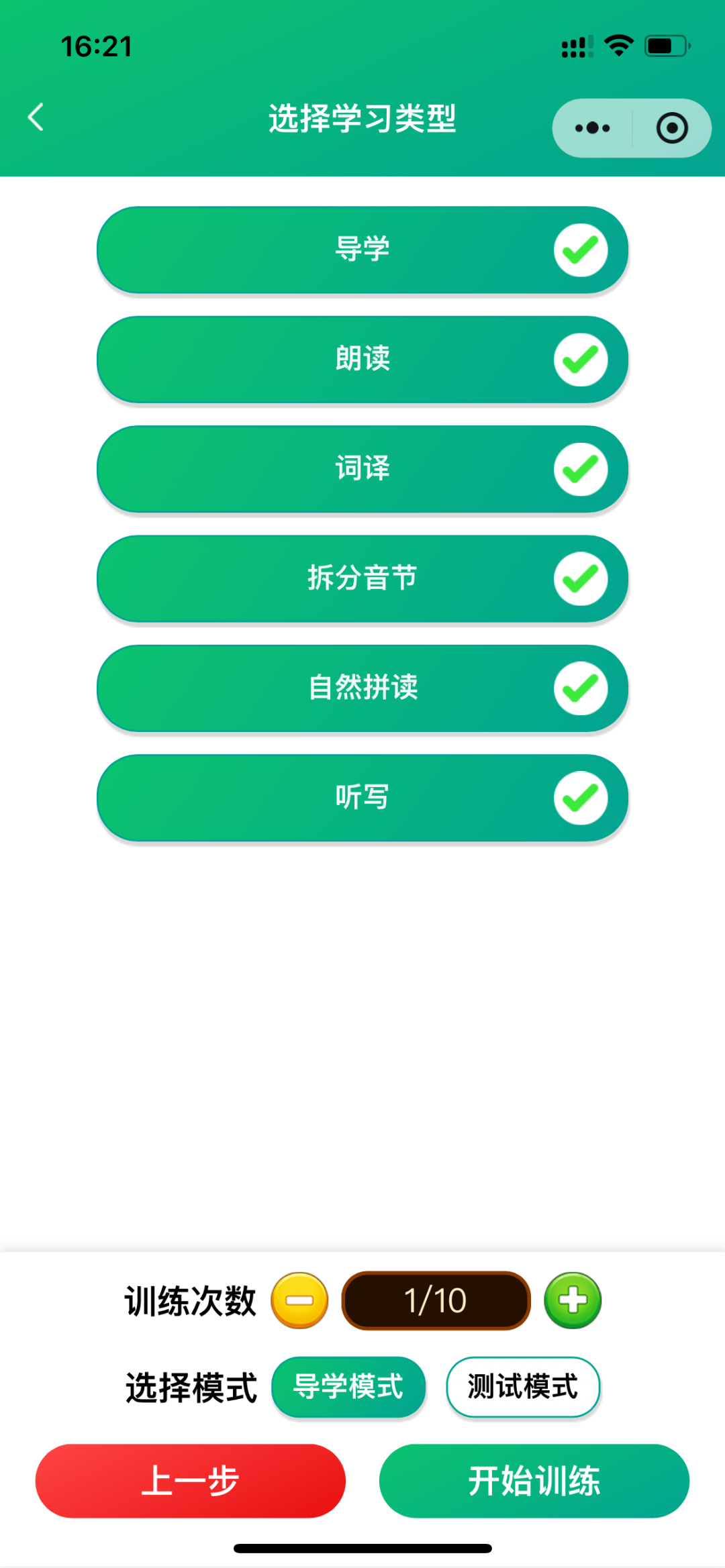Viewport: 725px width, 1568px height.
Task: Tap the mini-program exit capsule circle icon
Action: [671, 127]
